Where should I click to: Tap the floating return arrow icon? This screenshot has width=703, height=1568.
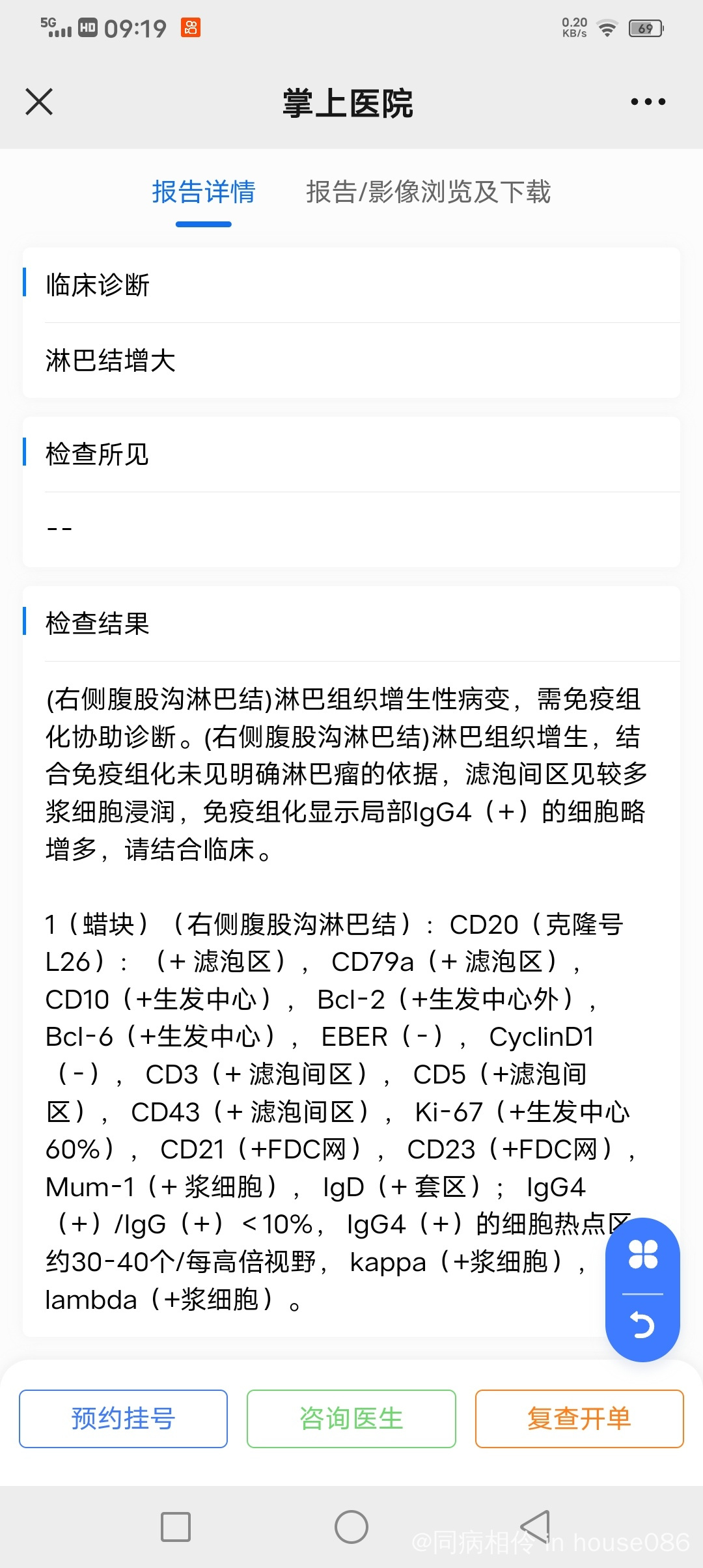643,1324
